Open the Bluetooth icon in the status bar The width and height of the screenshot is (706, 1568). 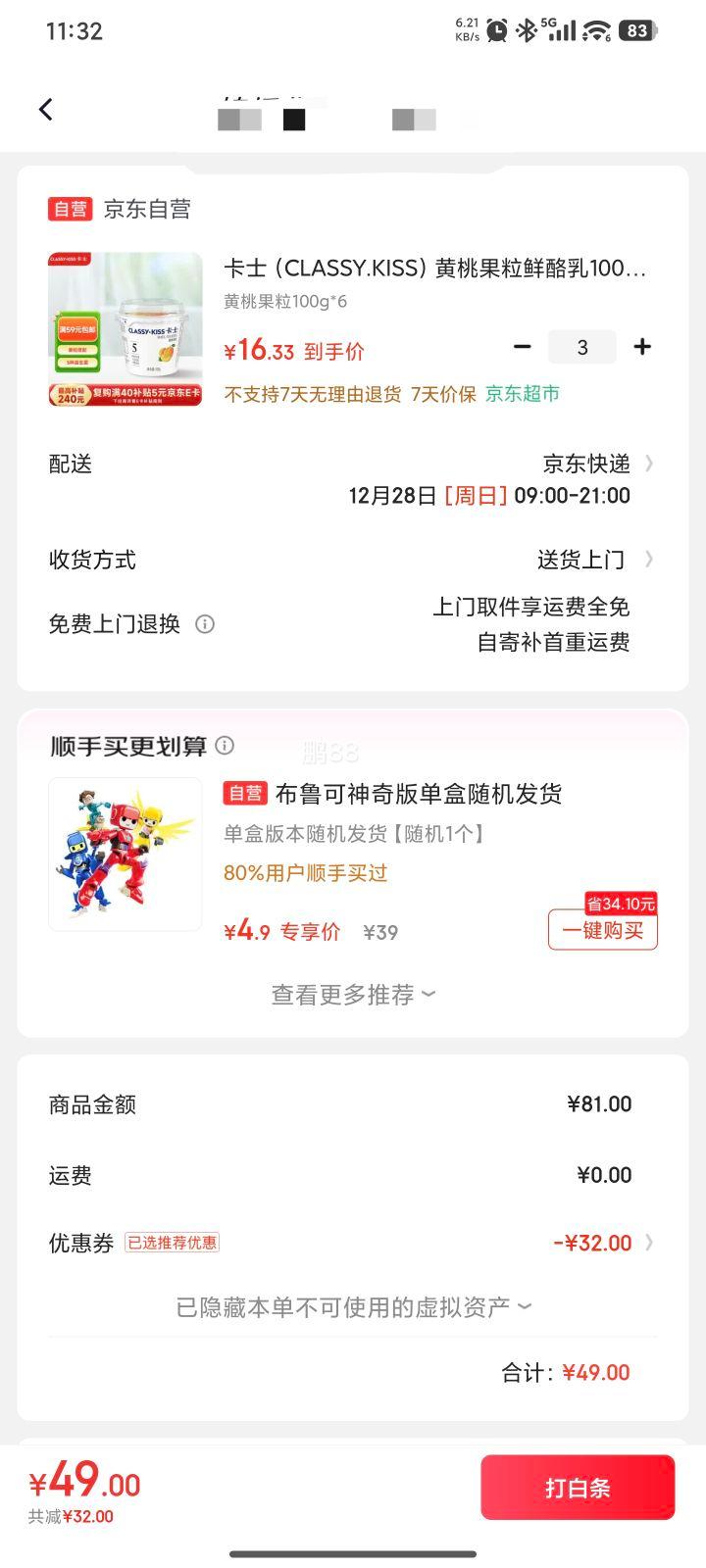[527, 30]
